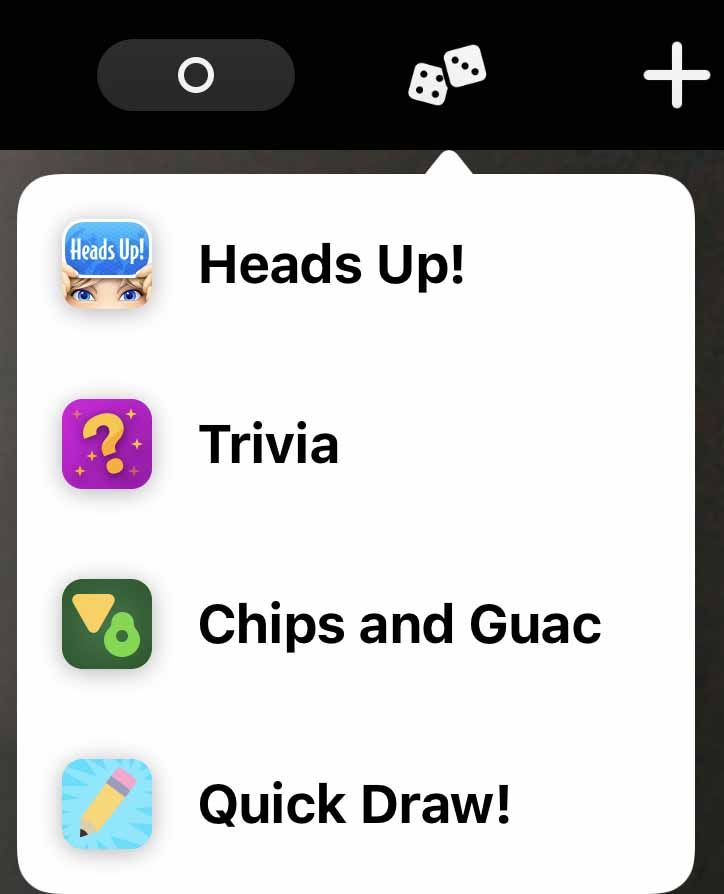Tap the plus icon
Viewport: 724px width, 894px height.
[x=676, y=75]
